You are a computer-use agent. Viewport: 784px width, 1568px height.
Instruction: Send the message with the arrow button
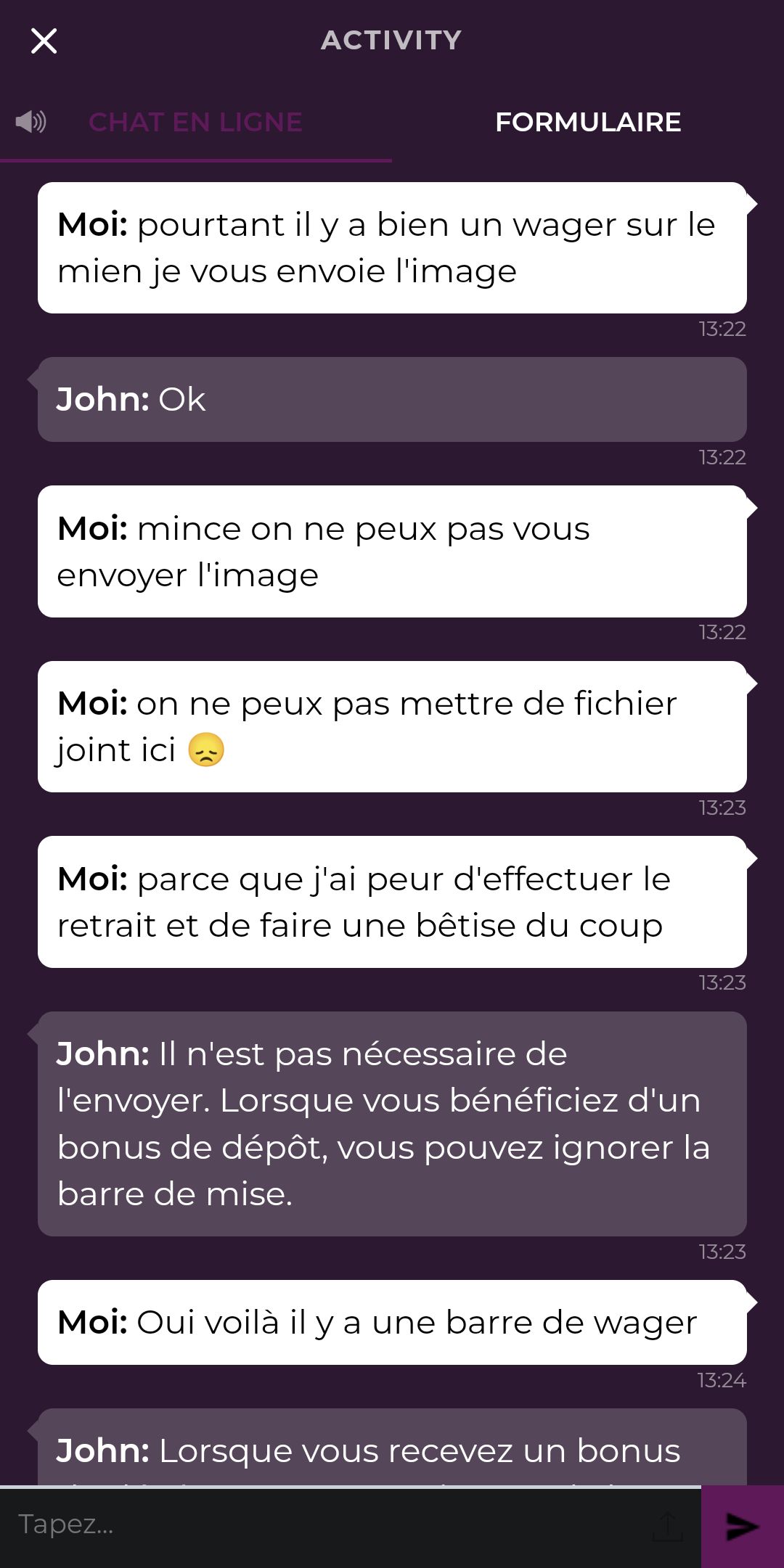(x=743, y=1527)
